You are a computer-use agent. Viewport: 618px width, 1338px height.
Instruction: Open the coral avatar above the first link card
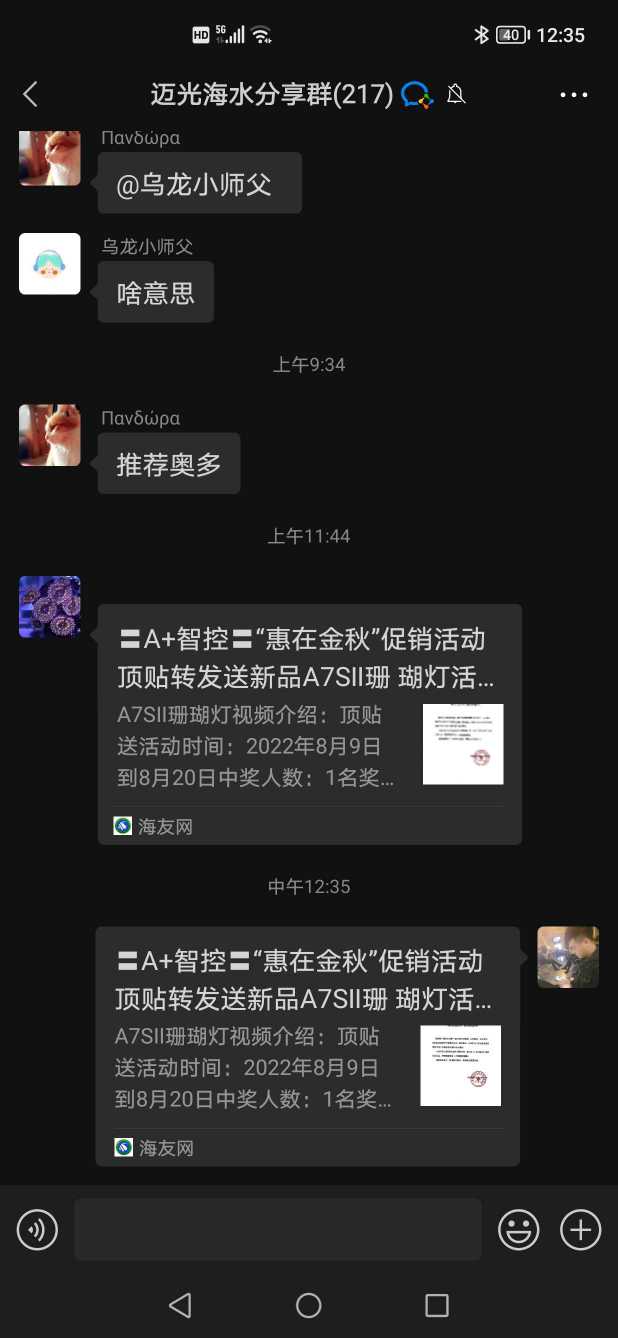[x=50, y=606]
